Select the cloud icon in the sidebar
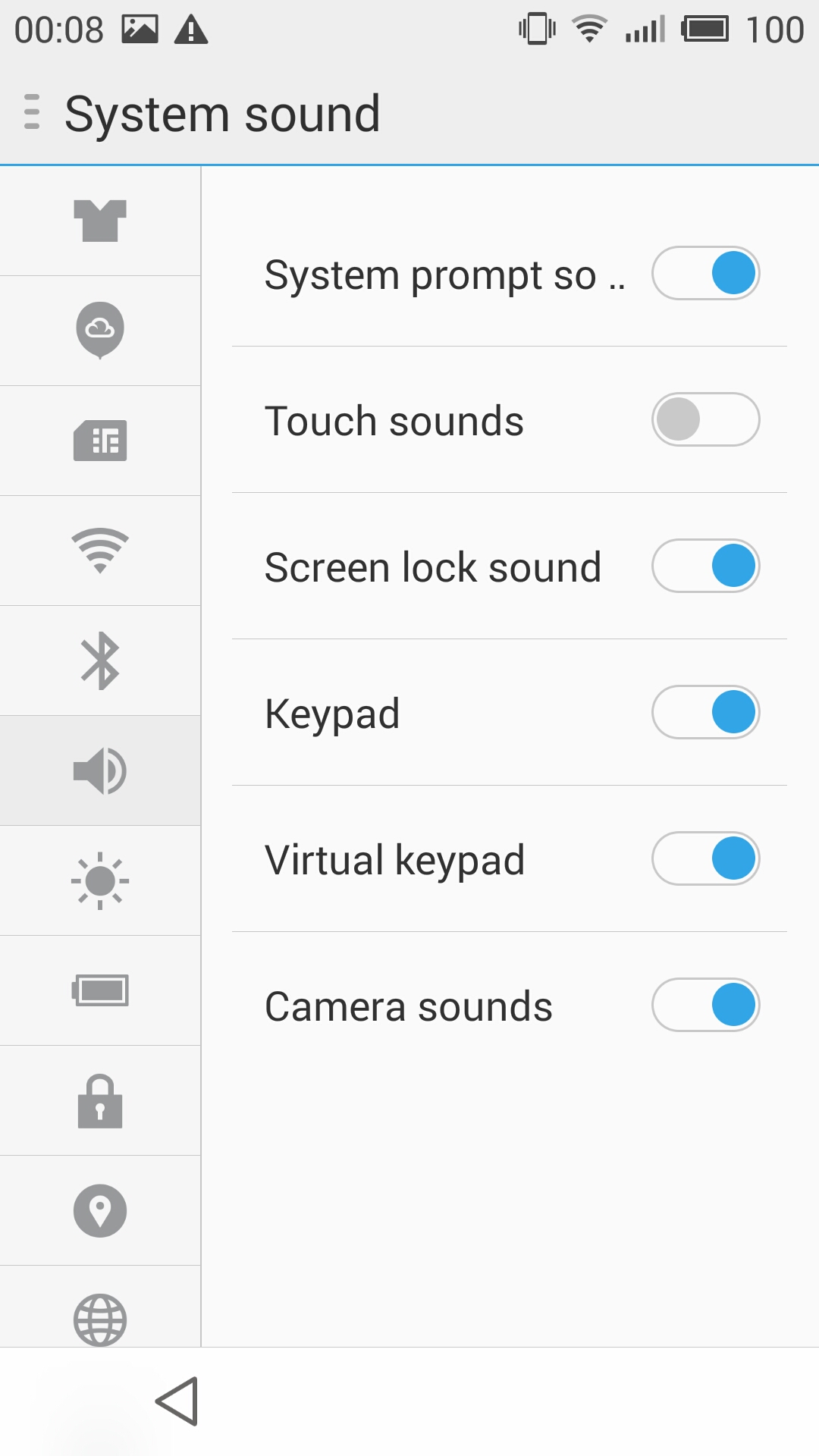819x1456 pixels. pos(100,331)
